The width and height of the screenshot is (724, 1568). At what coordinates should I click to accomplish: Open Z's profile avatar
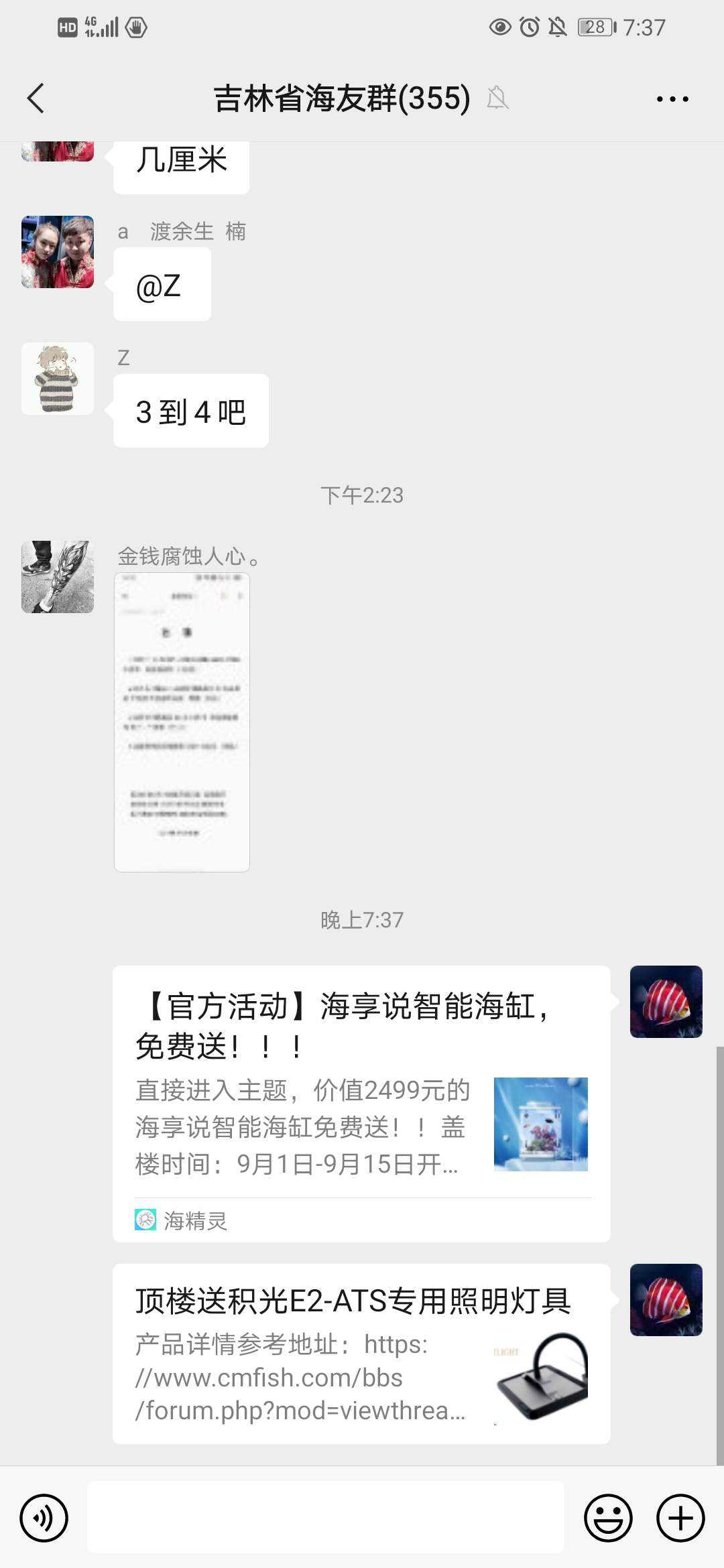coord(58,379)
